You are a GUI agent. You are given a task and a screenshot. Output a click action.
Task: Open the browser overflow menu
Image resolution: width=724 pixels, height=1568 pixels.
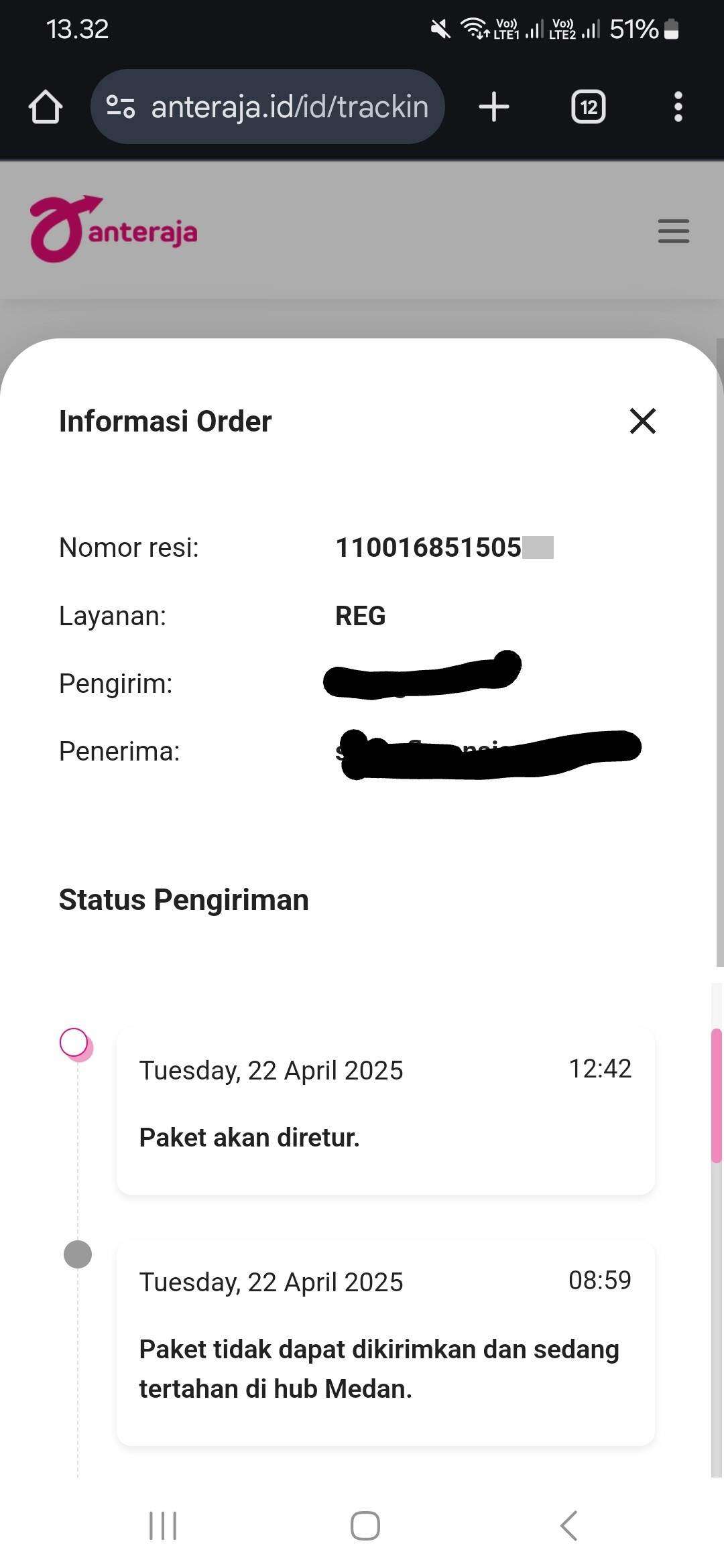678,107
